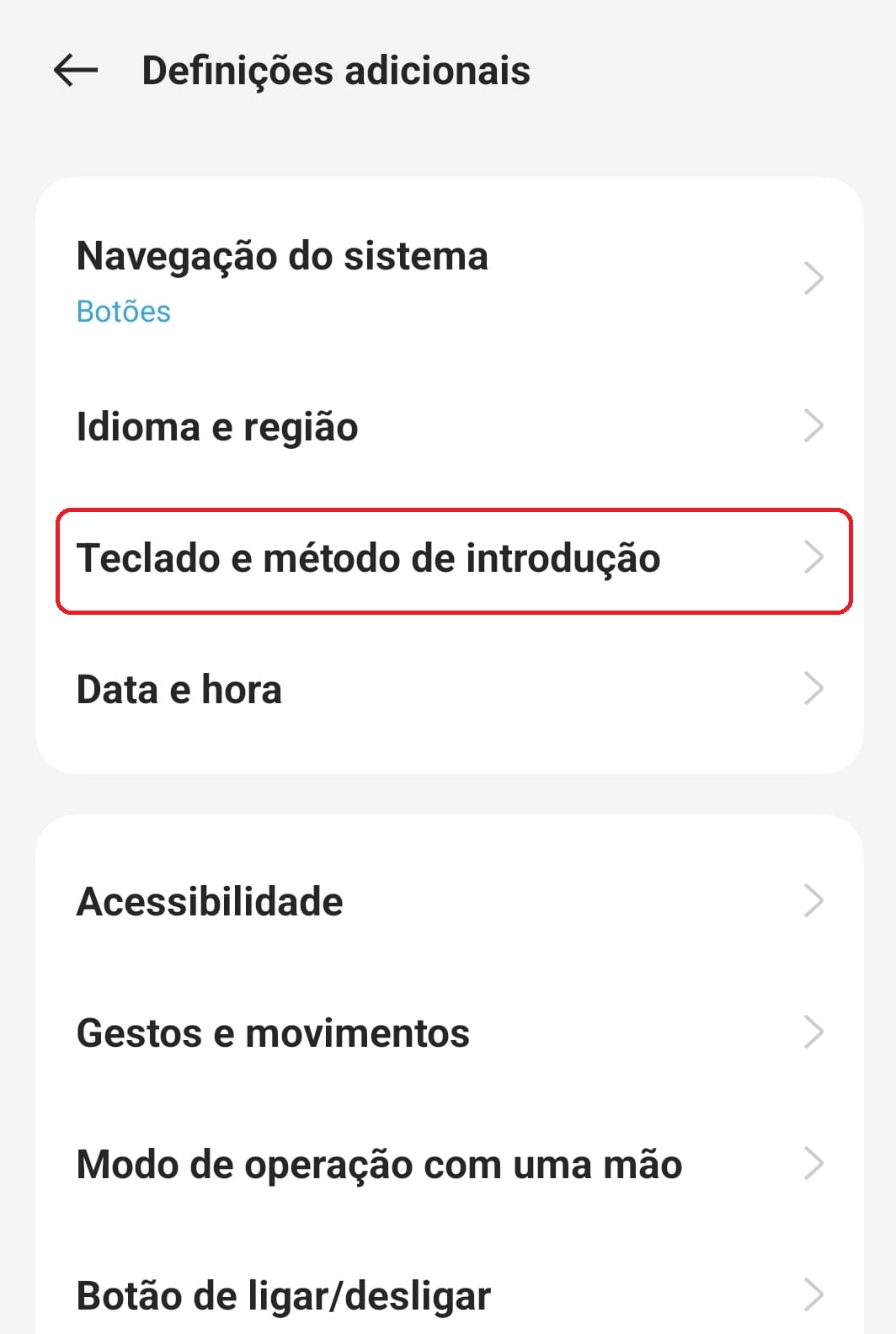Open Botão de ligar/desligar settings
Screen dimensions: 896x1334
[x=449, y=1295]
